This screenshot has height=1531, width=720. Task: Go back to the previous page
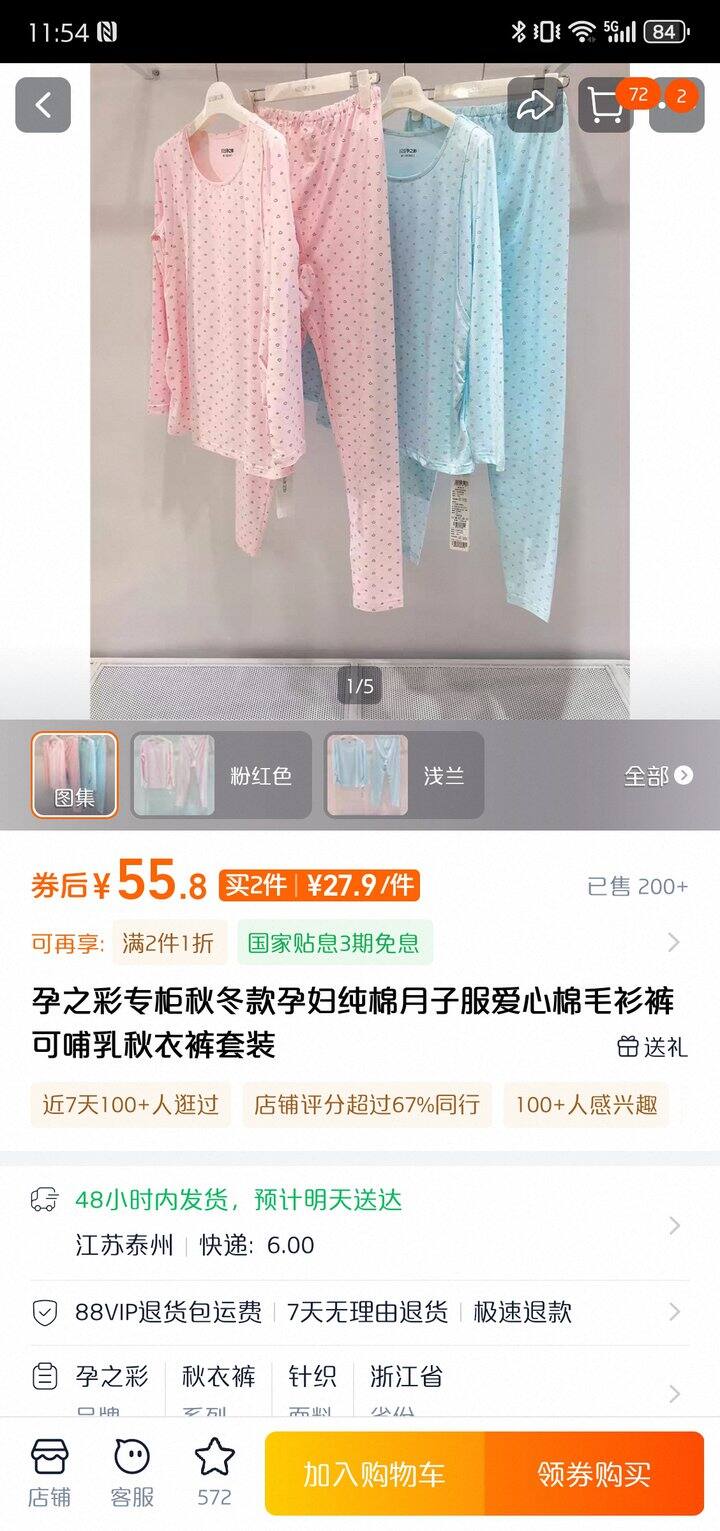(x=43, y=105)
